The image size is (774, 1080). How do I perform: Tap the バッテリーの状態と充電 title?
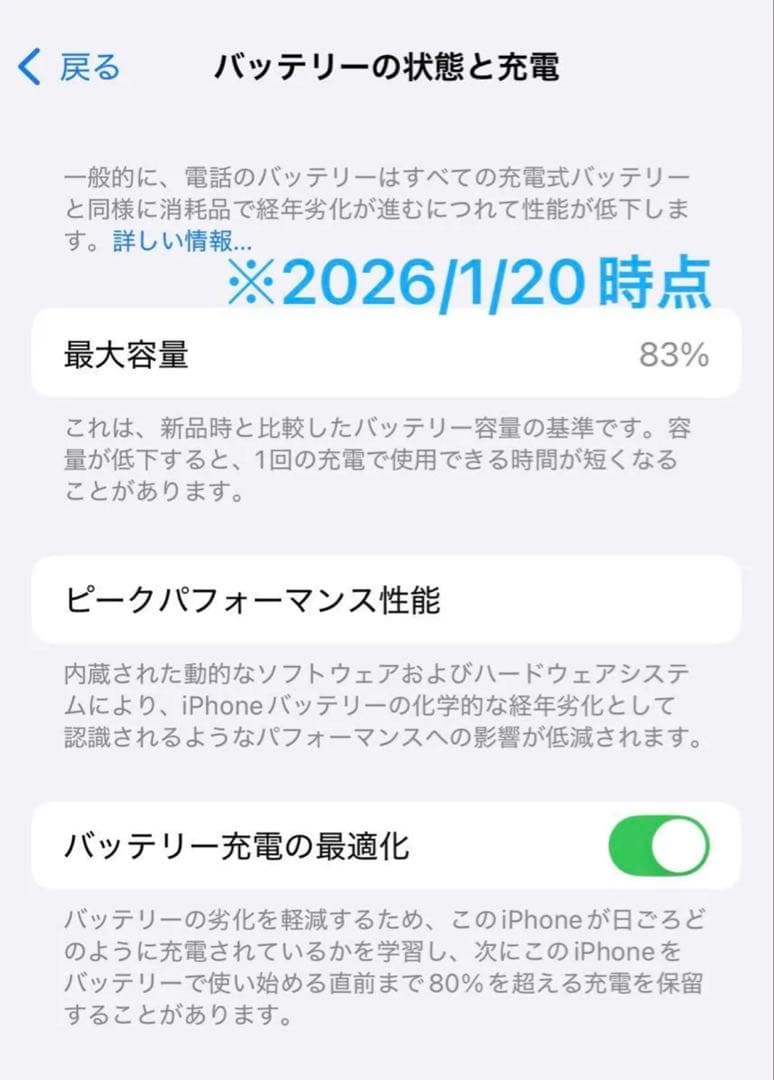(387, 66)
